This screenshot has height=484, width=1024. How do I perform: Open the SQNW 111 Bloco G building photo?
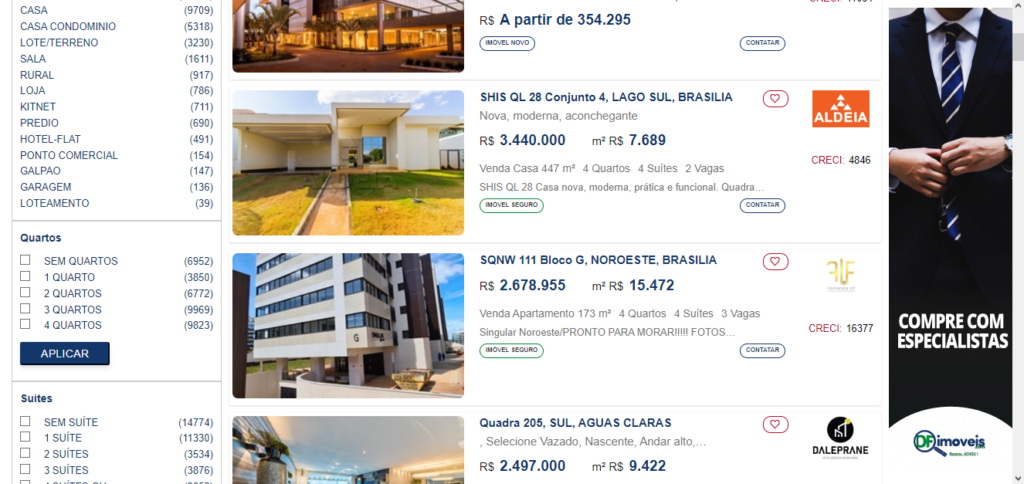(x=348, y=325)
